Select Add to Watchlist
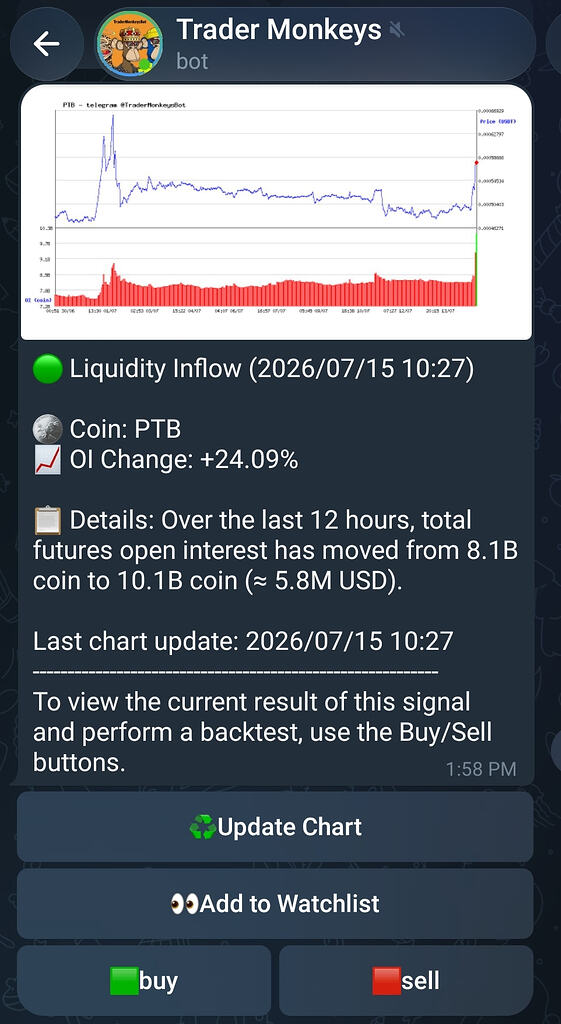Screen dimensions: 561x1024 [275, 904]
